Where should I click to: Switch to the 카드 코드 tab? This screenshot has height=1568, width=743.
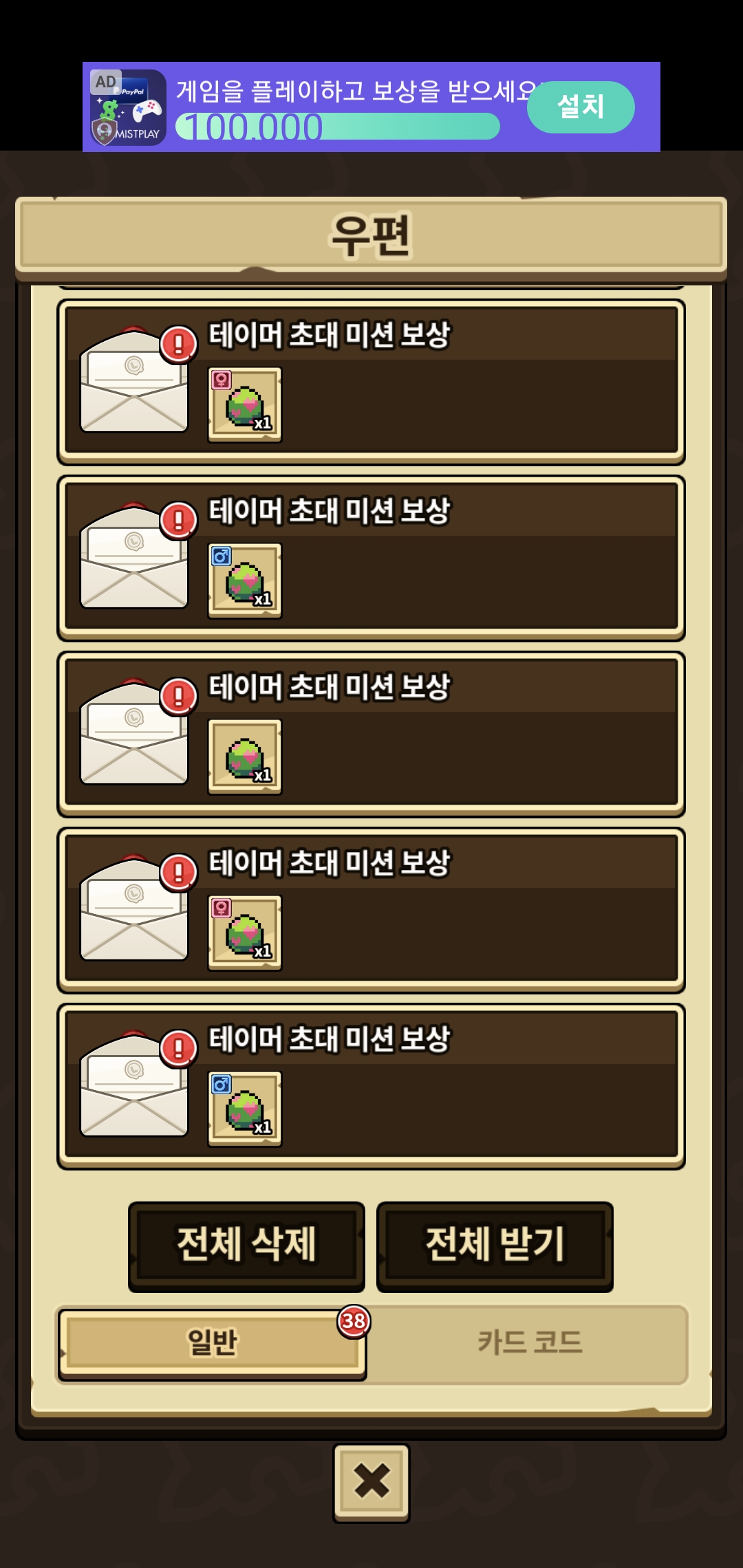529,1343
